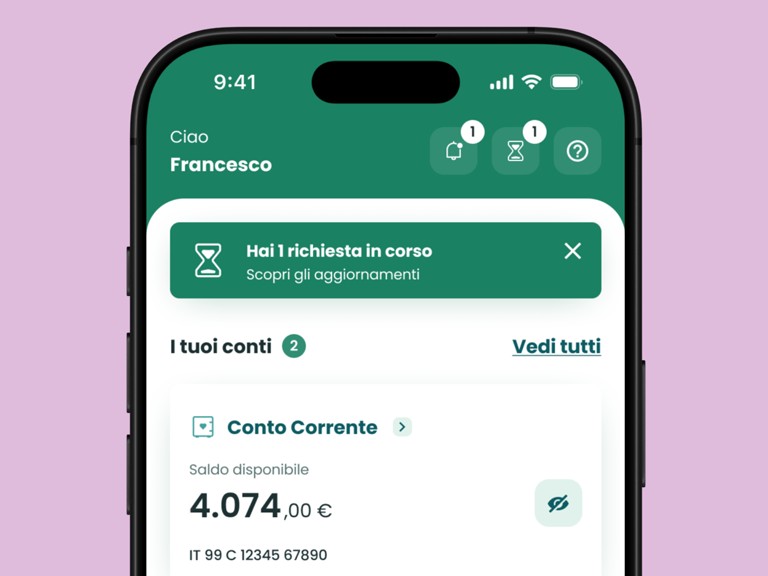Dismiss the request in progress banner
The width and height of the screenshot is (768, 576).
[572, 251]
